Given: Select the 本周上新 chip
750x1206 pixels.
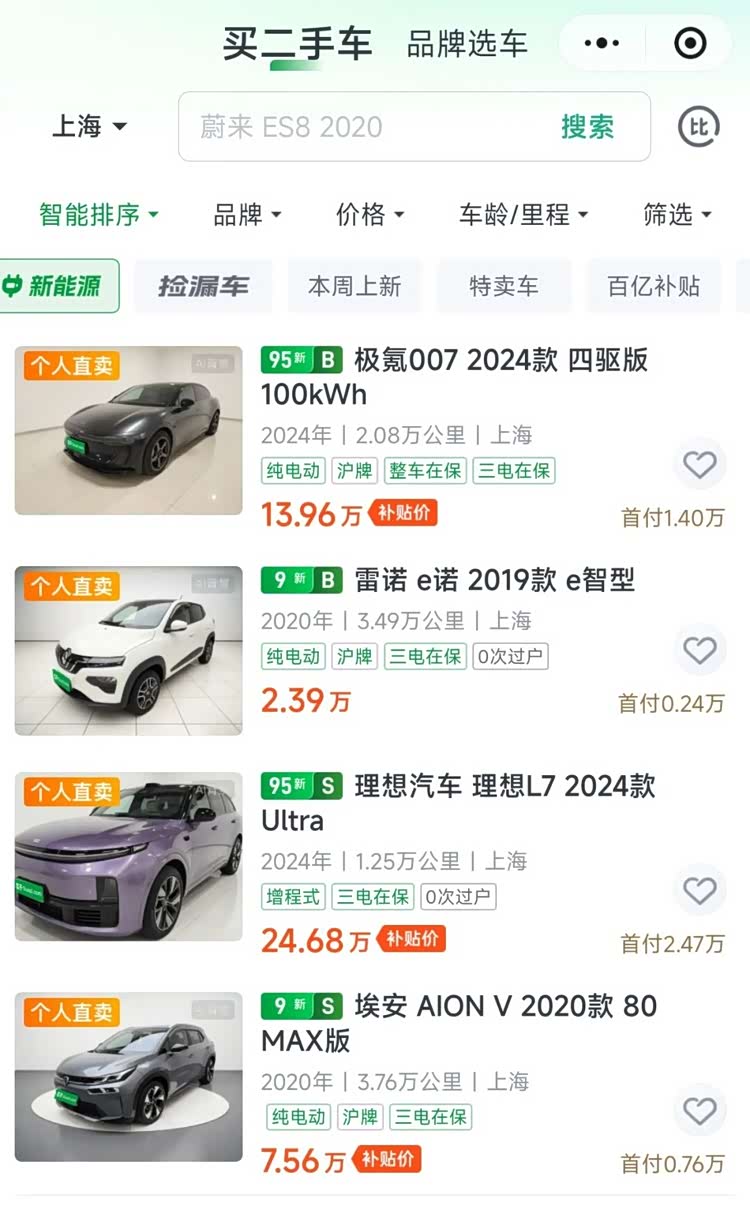Looking at the screenshot, I should tap(354, 286).
